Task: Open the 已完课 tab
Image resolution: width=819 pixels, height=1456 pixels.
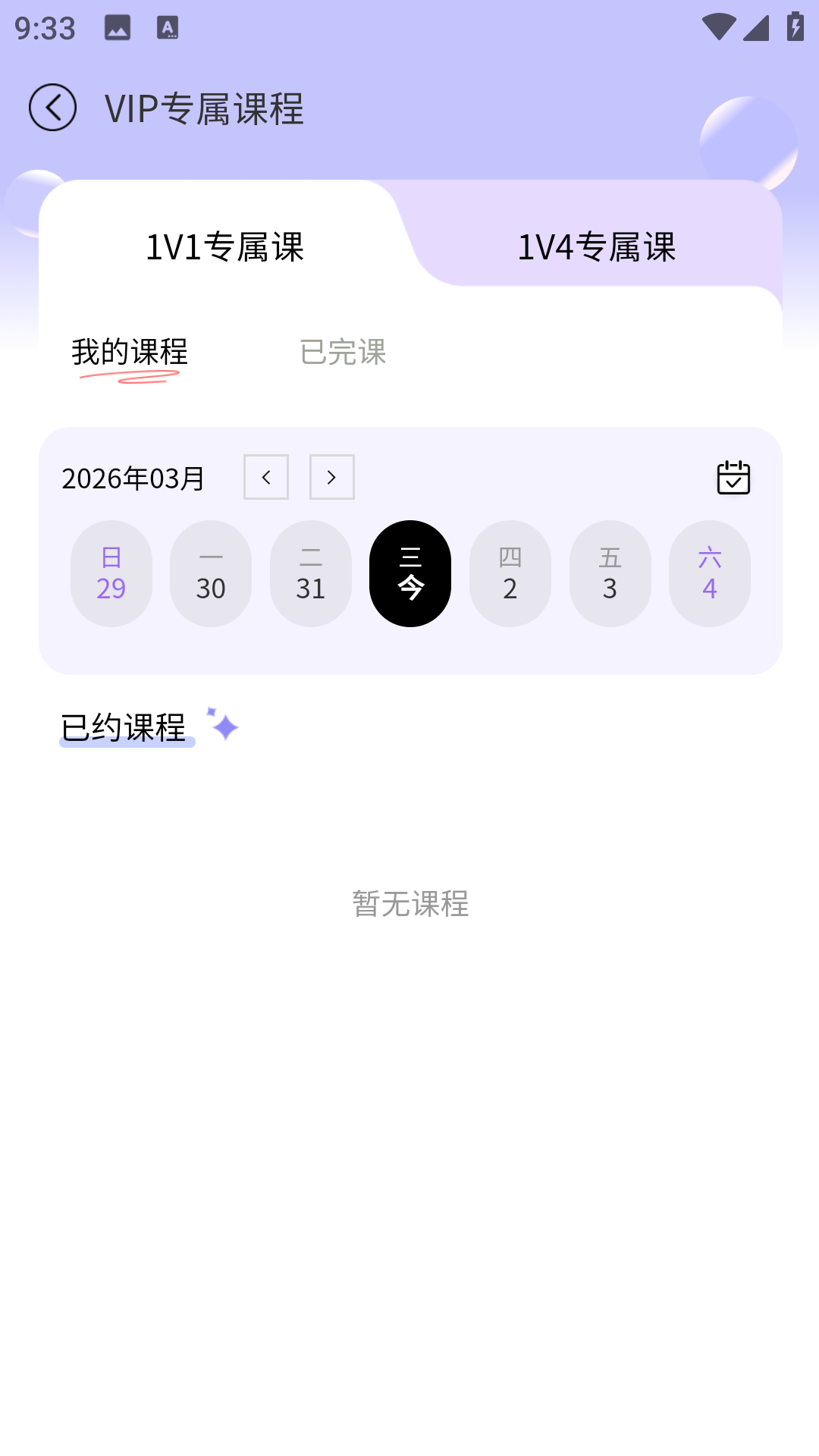Action: click(344, 353)
